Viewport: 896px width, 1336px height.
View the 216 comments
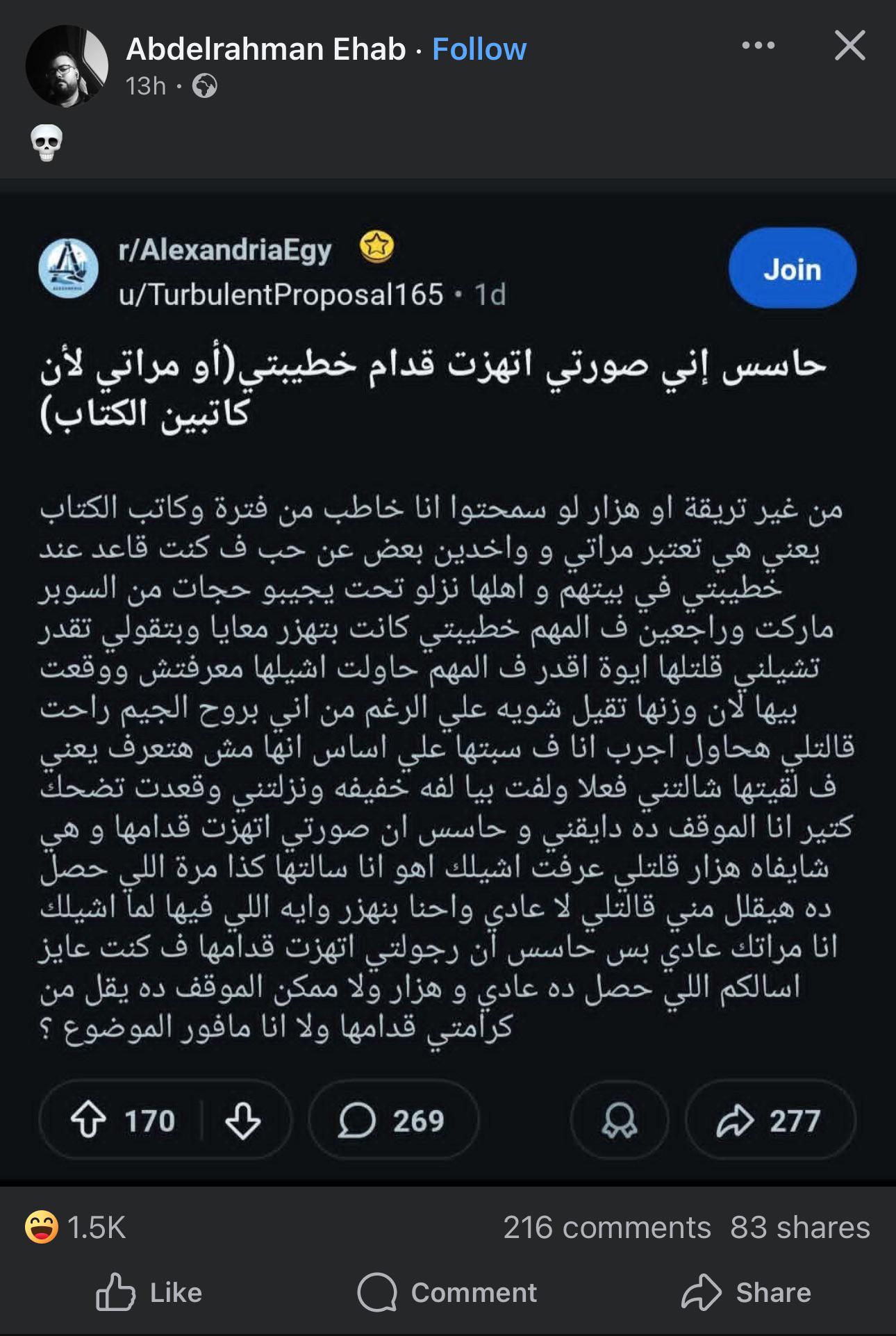(606, 1228)
